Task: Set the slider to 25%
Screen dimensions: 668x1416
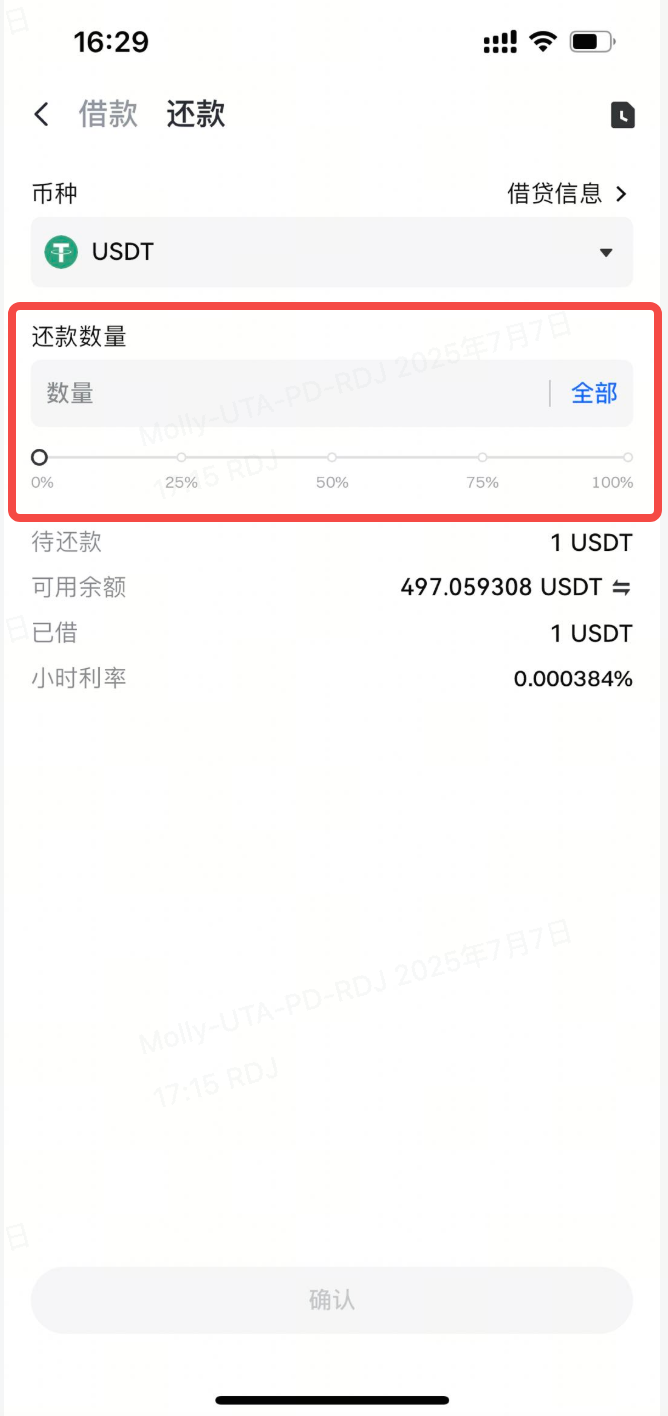Action: (x=181, y=458)
